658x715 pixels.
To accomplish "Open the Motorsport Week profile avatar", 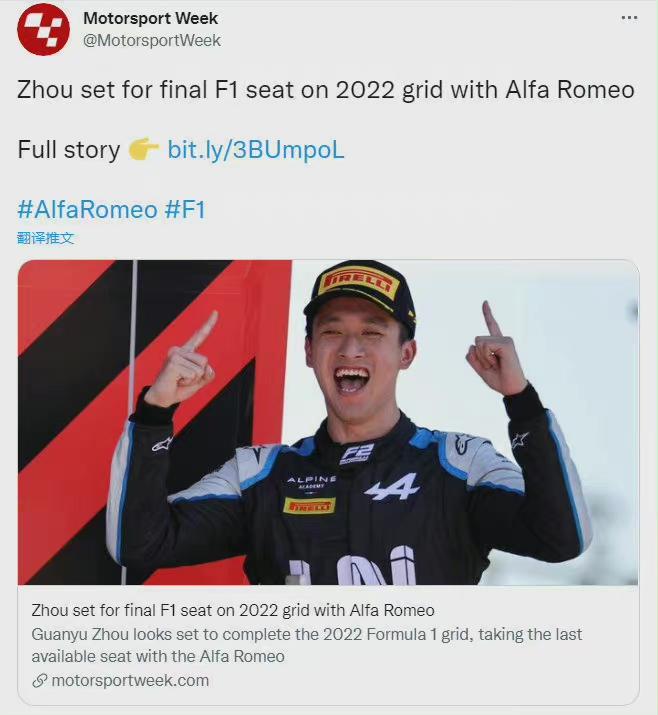I will (43, 29).
